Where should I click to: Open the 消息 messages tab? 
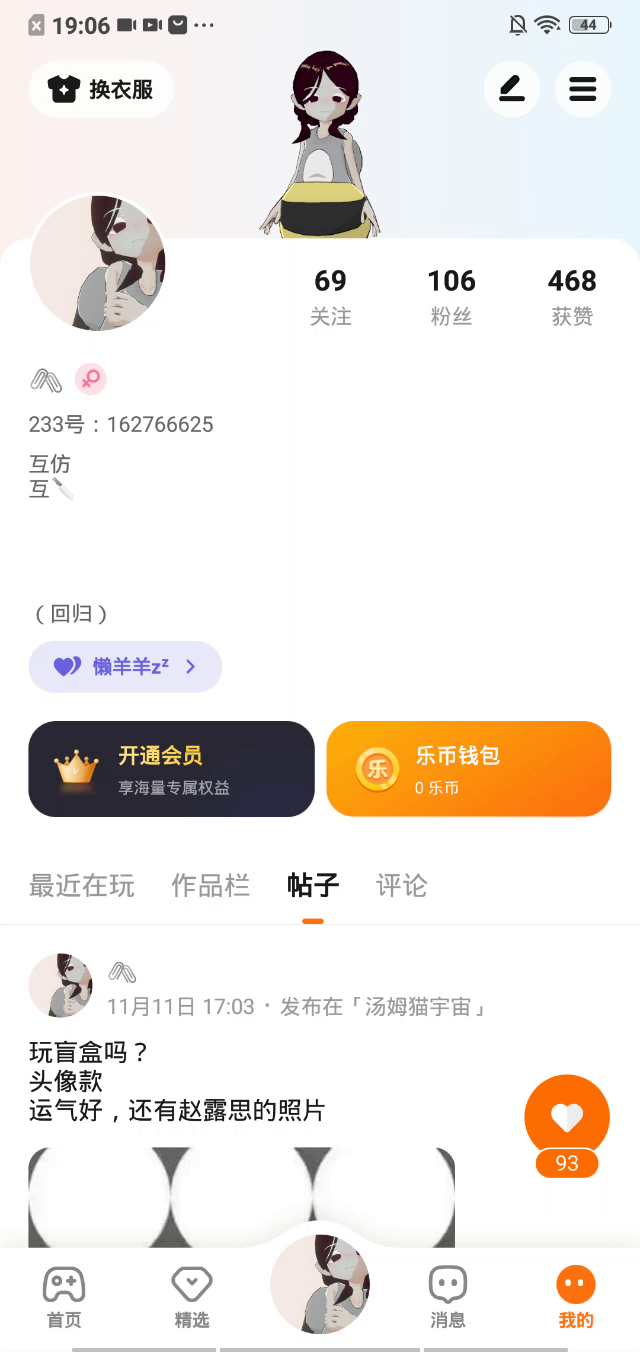pos(448,1298)
